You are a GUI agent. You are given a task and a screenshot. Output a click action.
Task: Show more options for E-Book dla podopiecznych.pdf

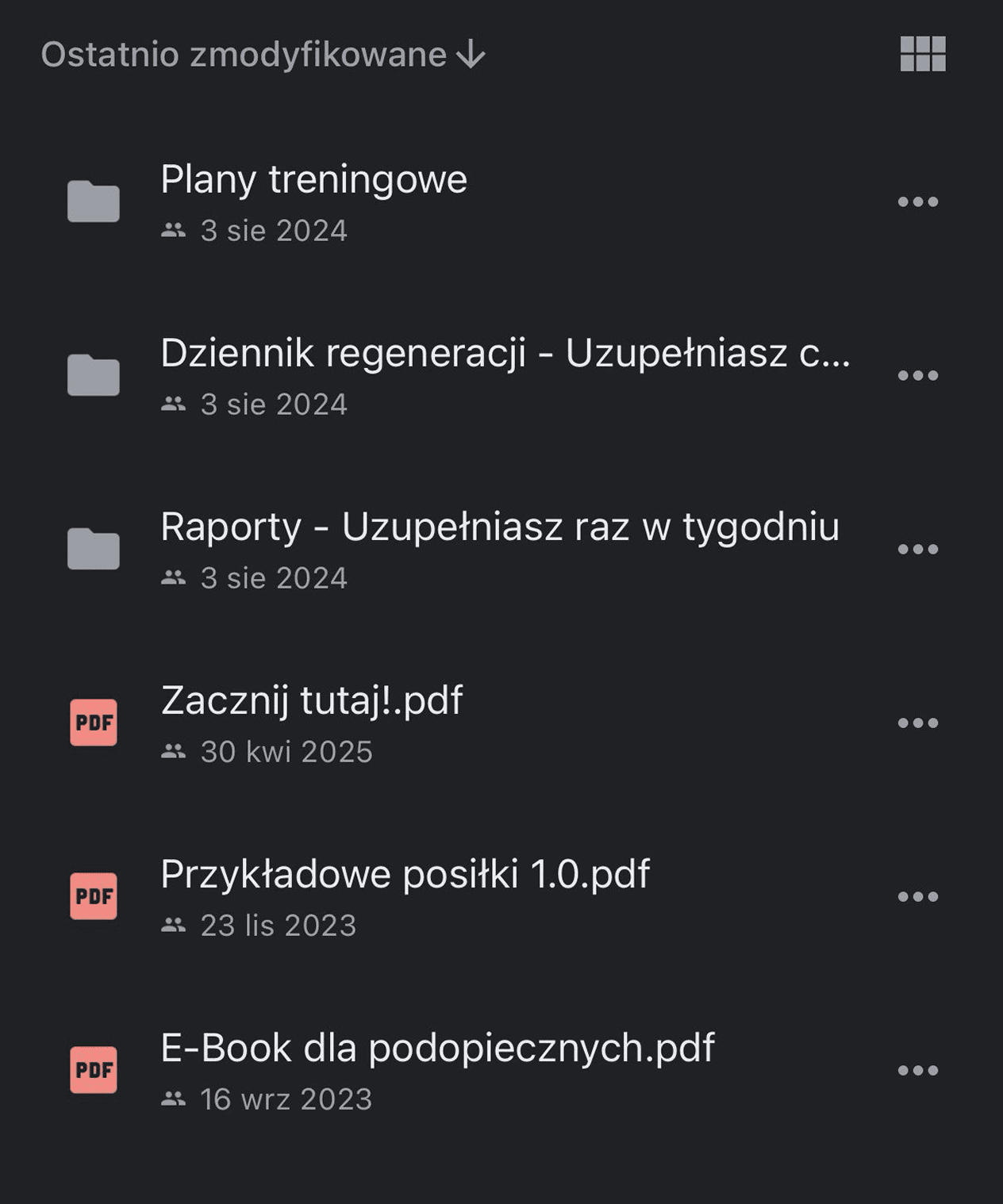pyautogui.click(x=917, y=1070)
